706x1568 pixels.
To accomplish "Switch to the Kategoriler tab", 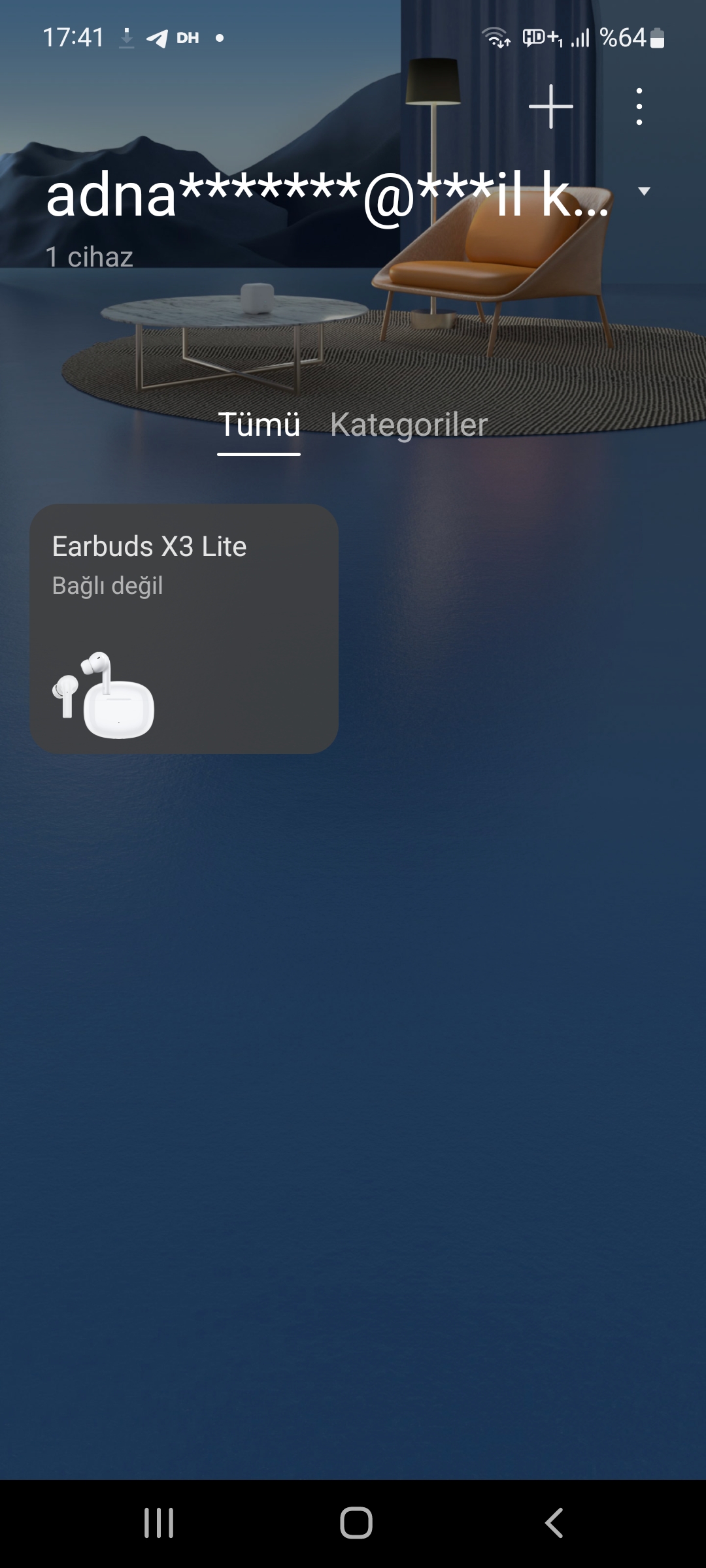I will (409, 425).
